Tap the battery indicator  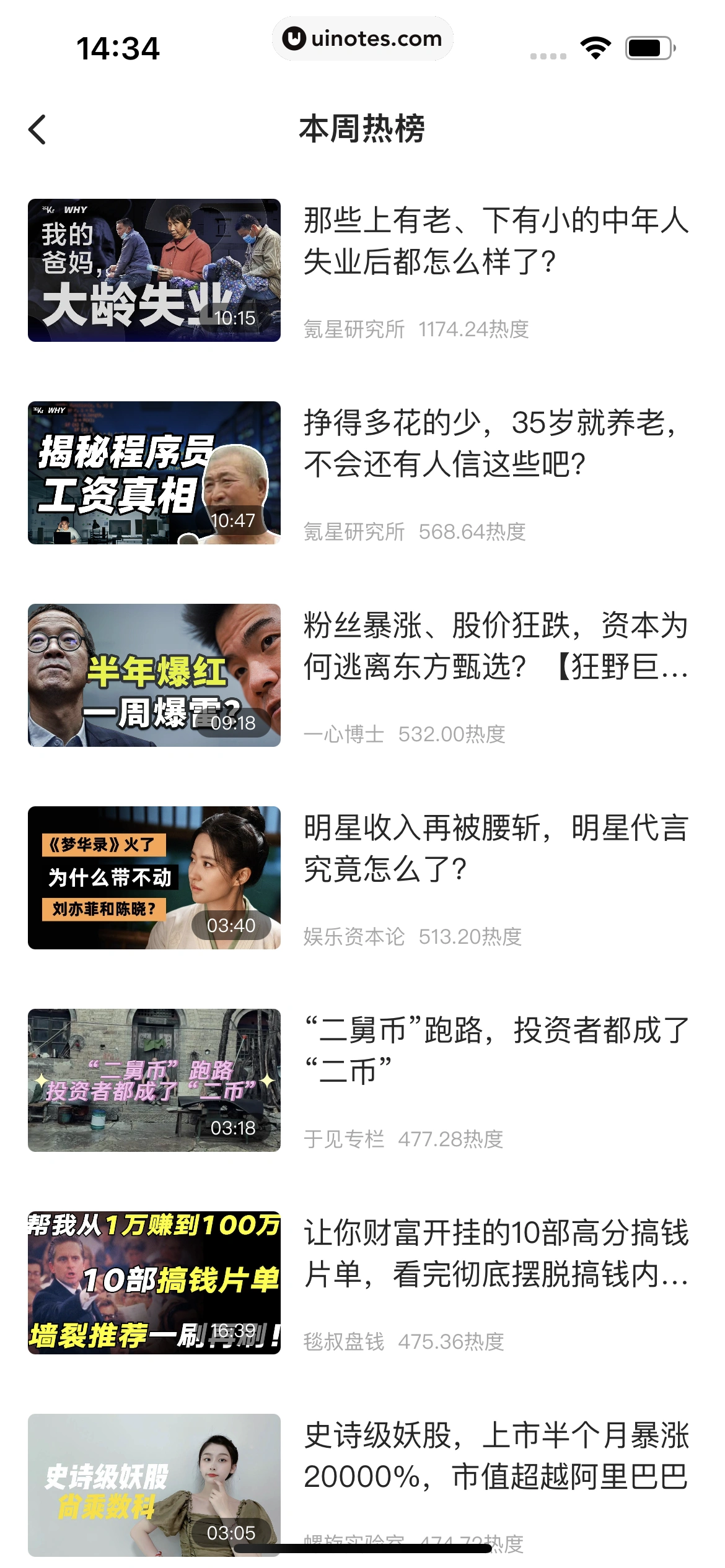click(x=648, y=45)
